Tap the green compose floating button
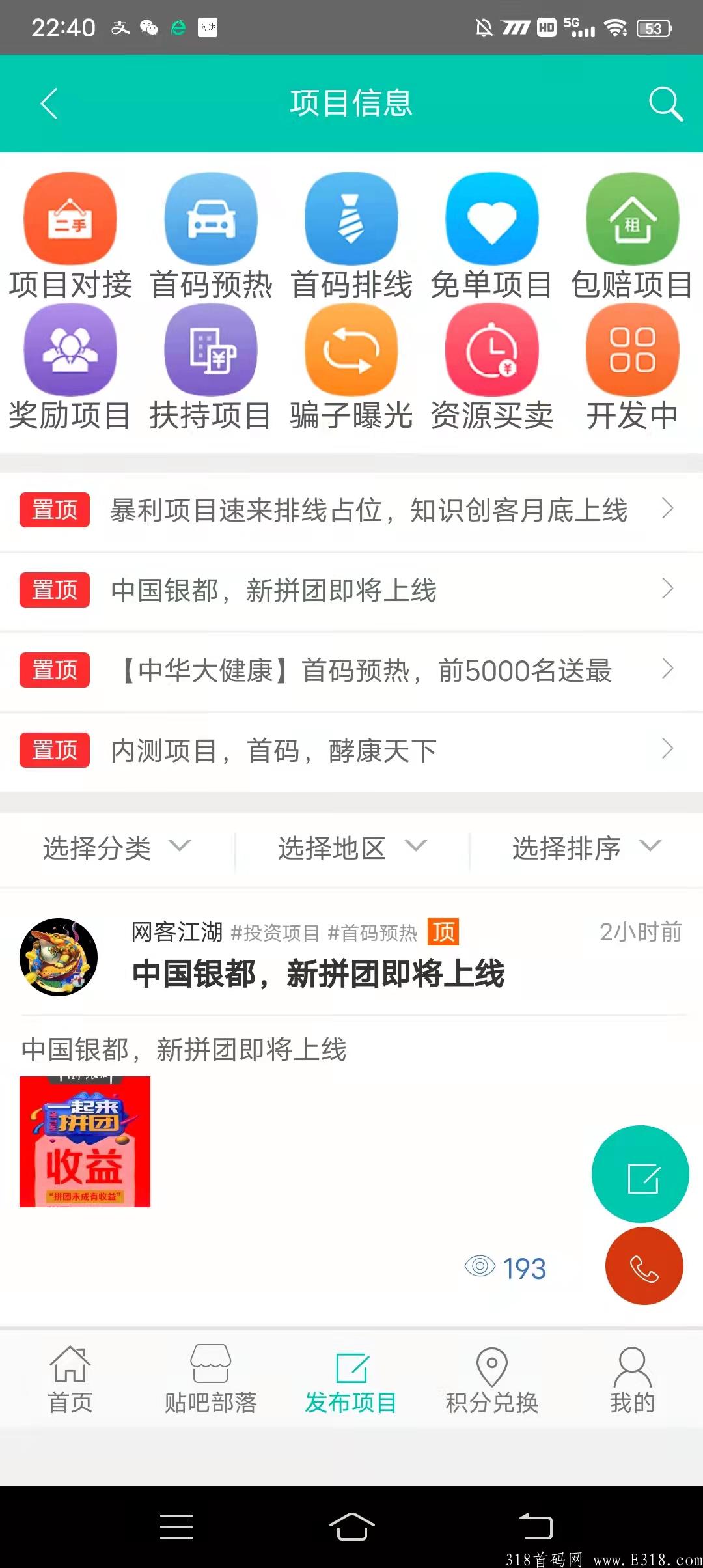This screenshot has height=1568, width=703. tap(641, 1173)
